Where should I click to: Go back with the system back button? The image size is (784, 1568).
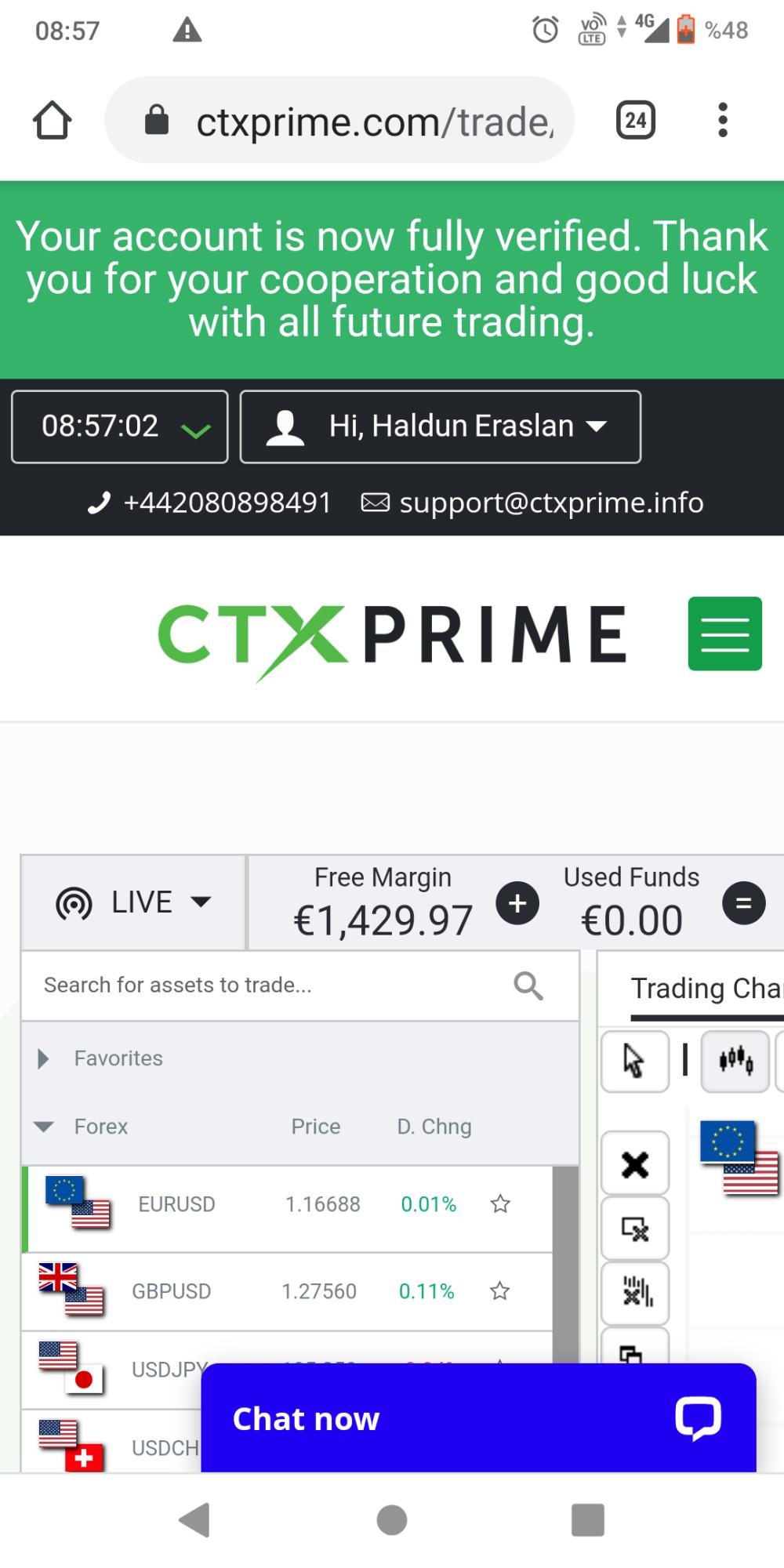click(x=194, y=1519)
